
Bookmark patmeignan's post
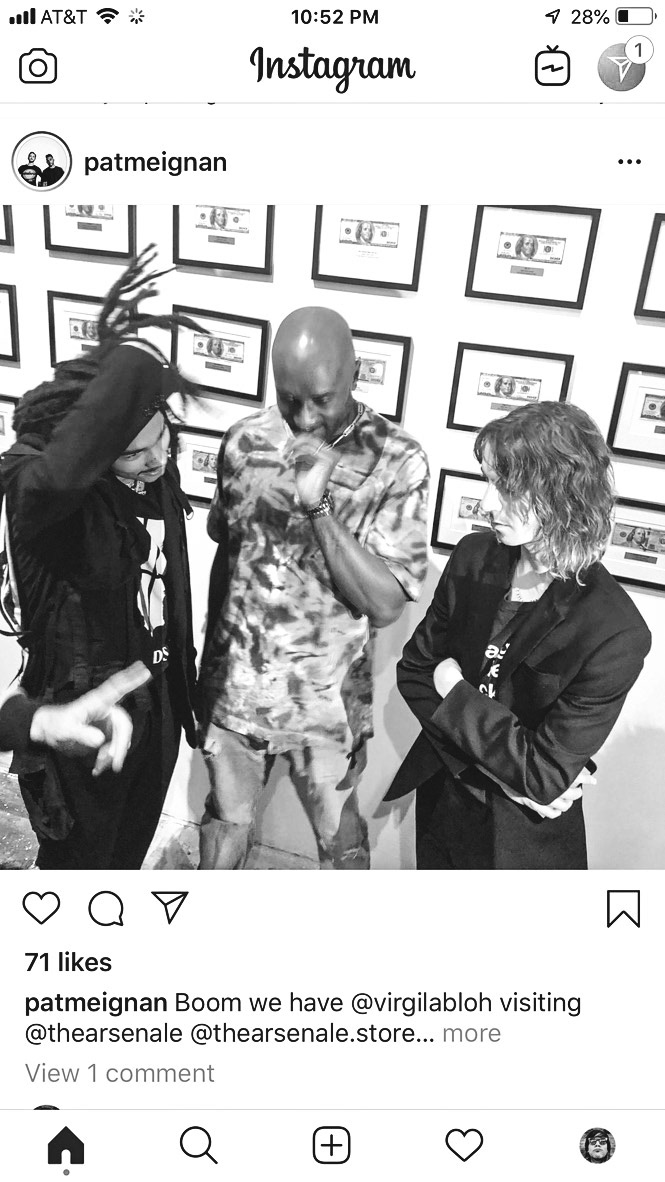click(x=623, y=907)
